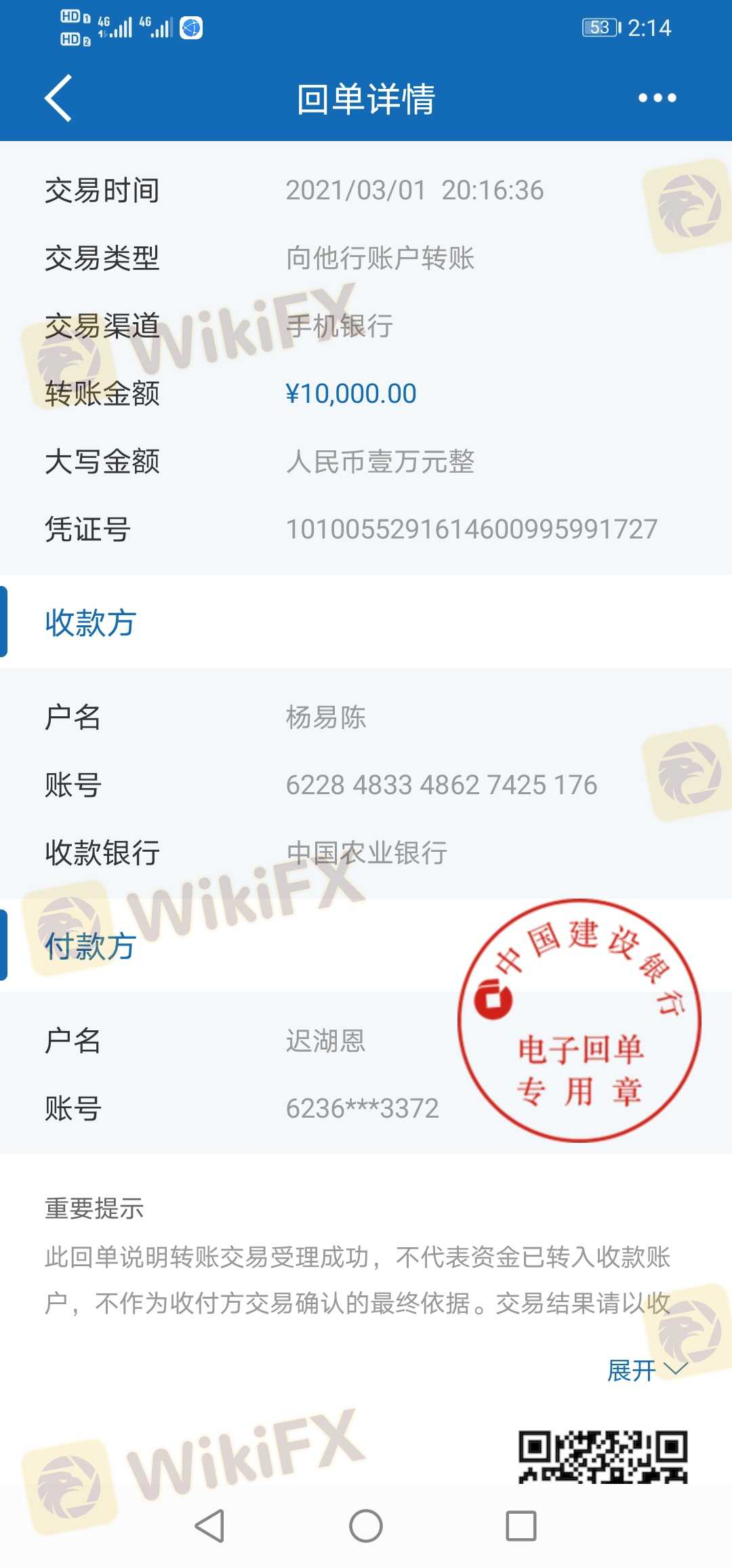Go back from 回单详情 page
This screenshot has height=1568, width=732.
pos(58,98)
